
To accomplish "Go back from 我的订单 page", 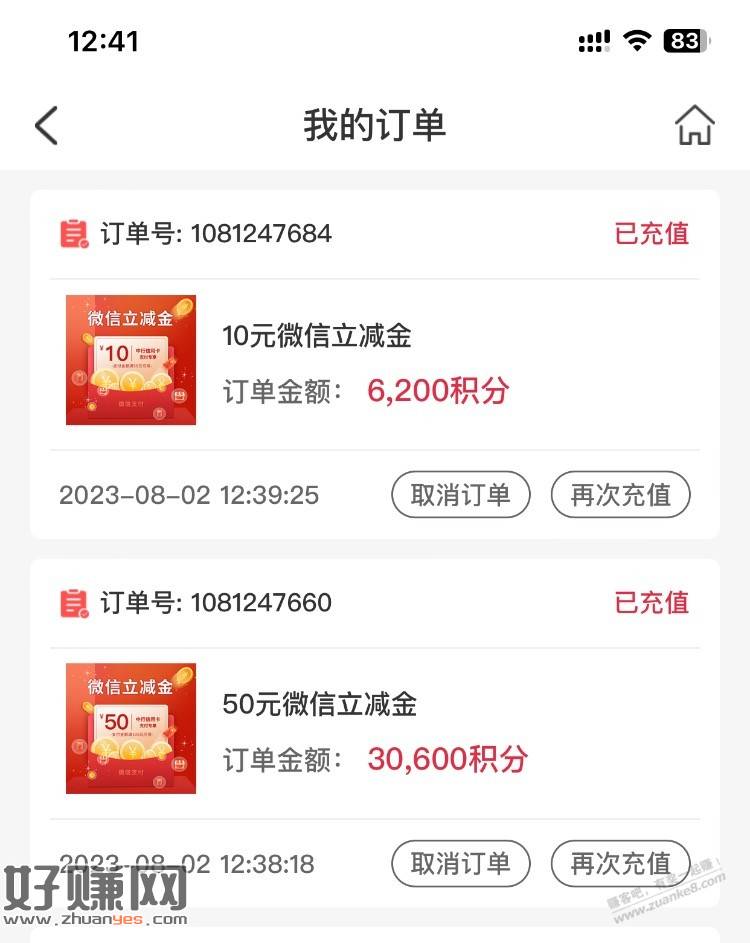I will pyautogui.click(x=47, y=126).
